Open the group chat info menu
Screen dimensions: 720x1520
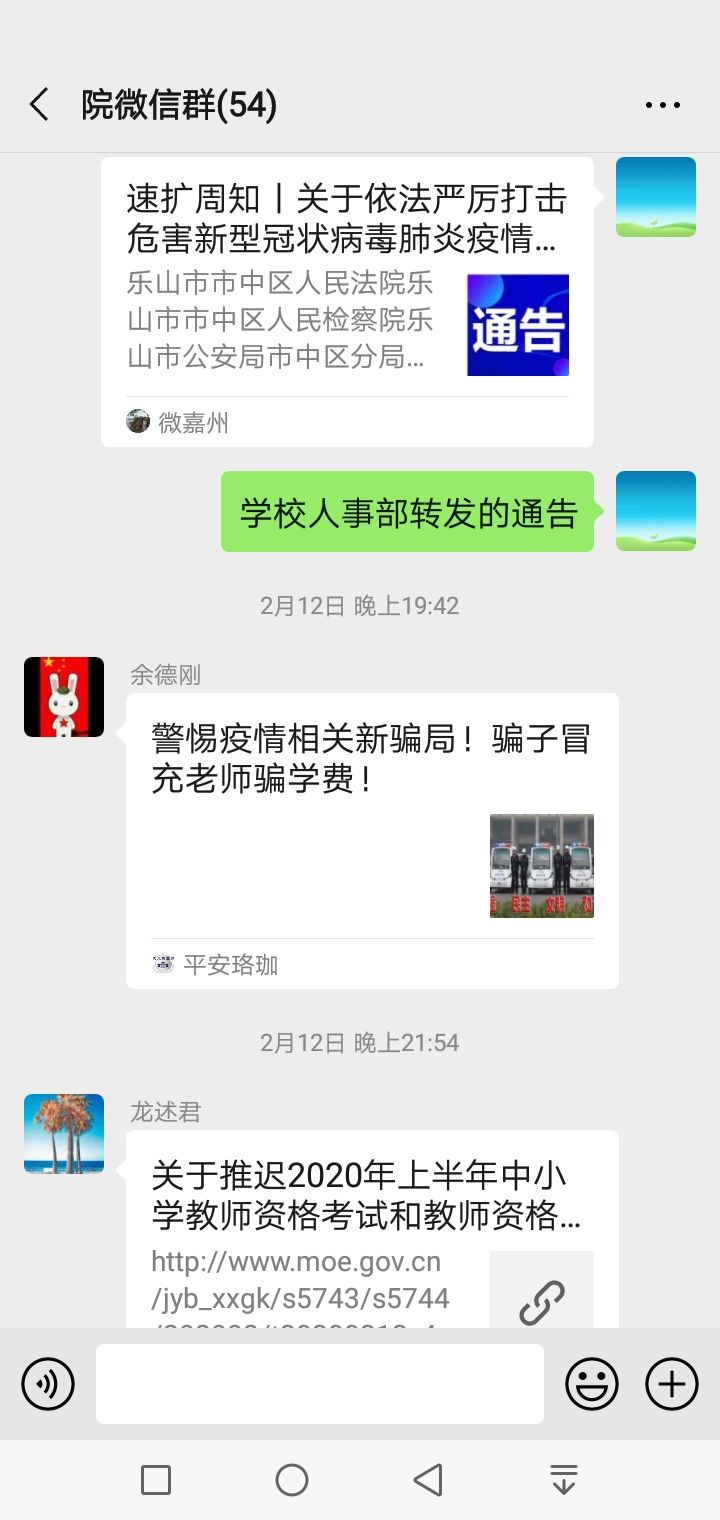pyautogui.click(x=662, y=105)
